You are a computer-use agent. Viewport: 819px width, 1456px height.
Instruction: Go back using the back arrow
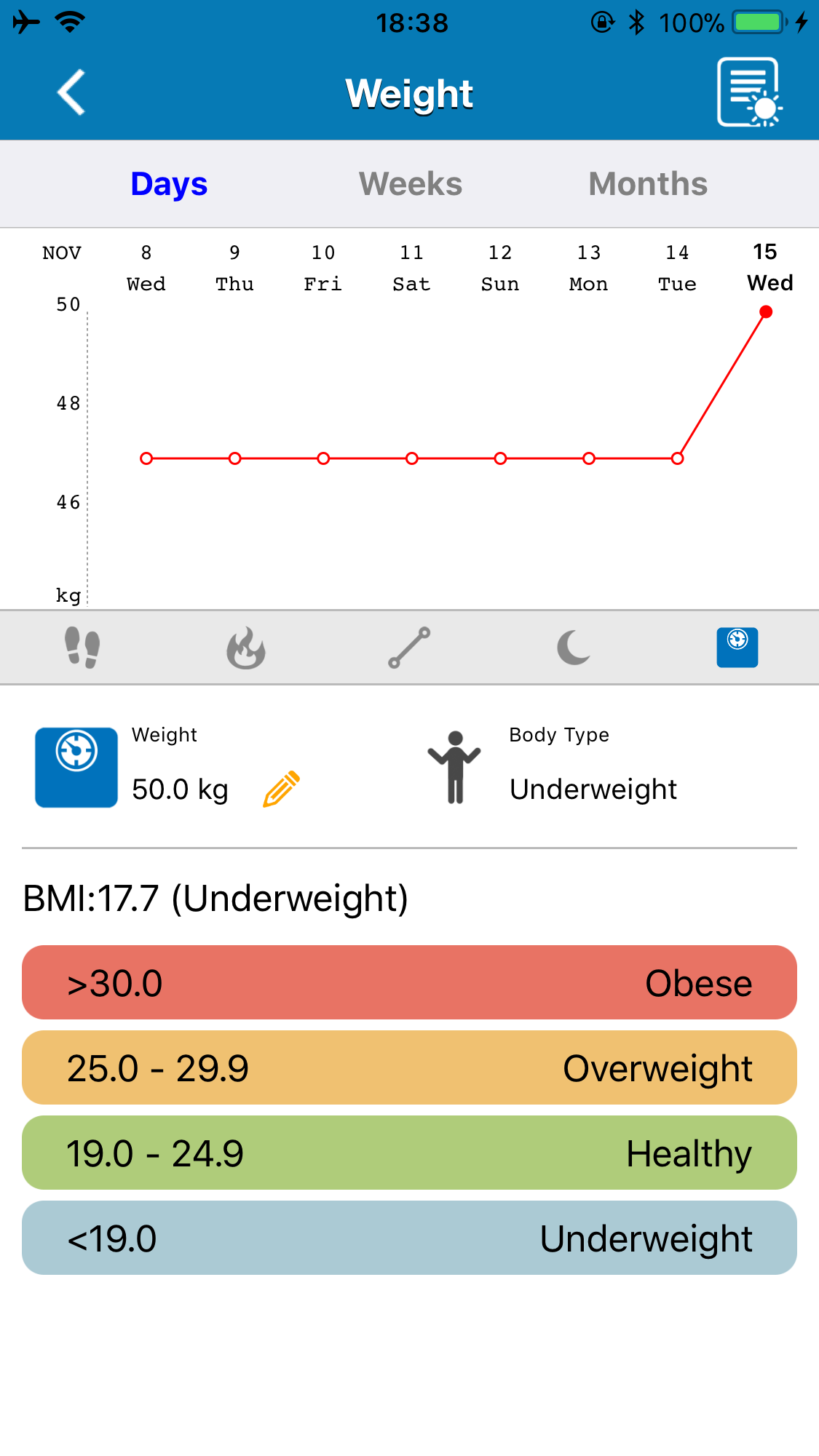click(x=71, y=92)
